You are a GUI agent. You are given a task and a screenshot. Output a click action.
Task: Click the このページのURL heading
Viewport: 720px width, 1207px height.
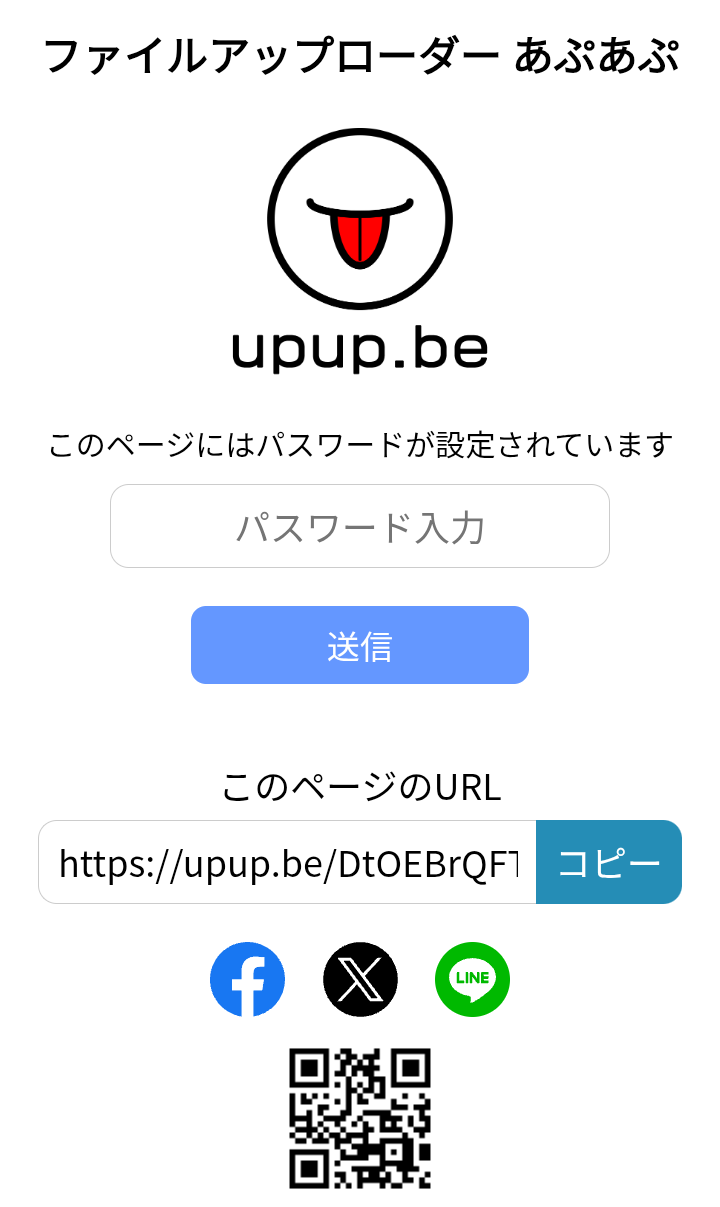pos(360,788)
